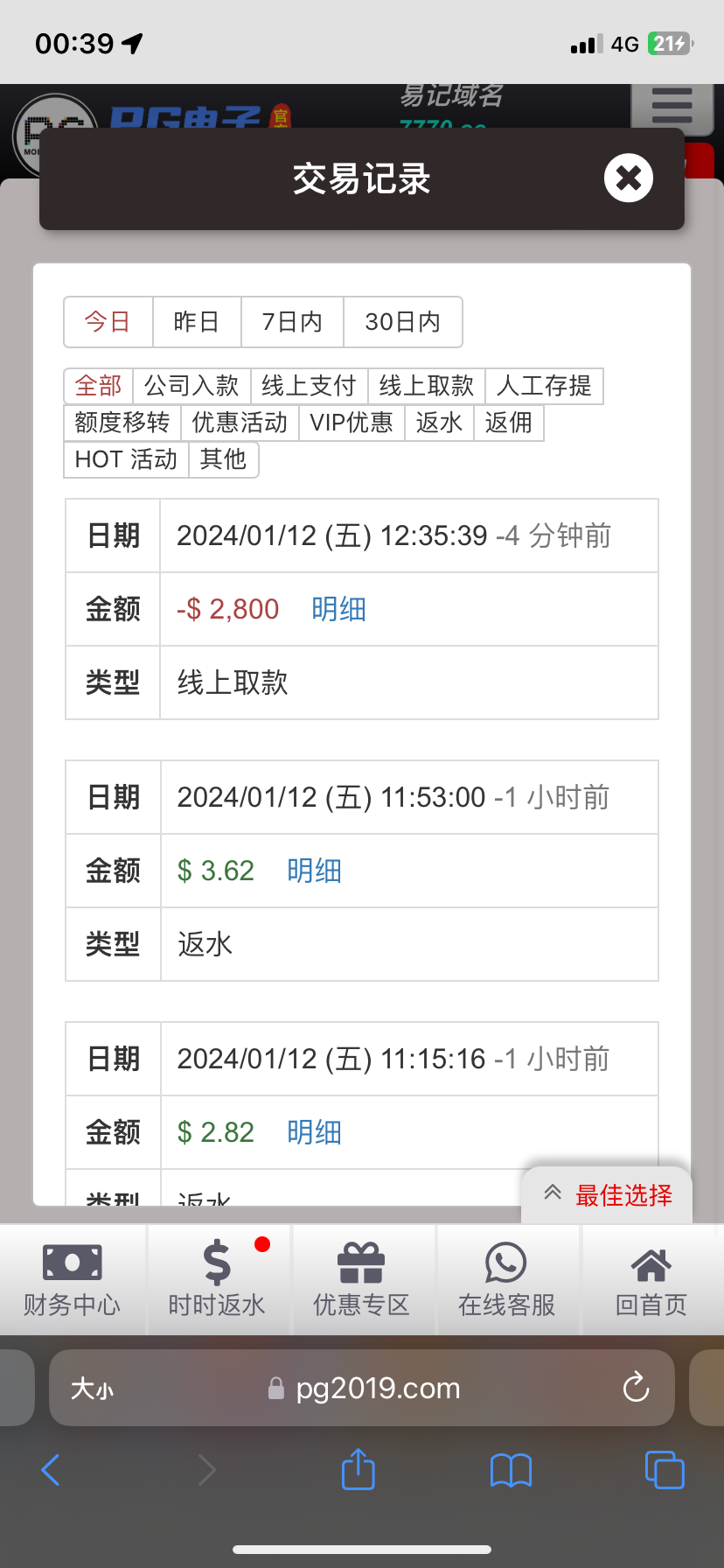Open the hamburger menu at top right
The width and height of the screenshot is (724, 1568).
coord(670,105)
